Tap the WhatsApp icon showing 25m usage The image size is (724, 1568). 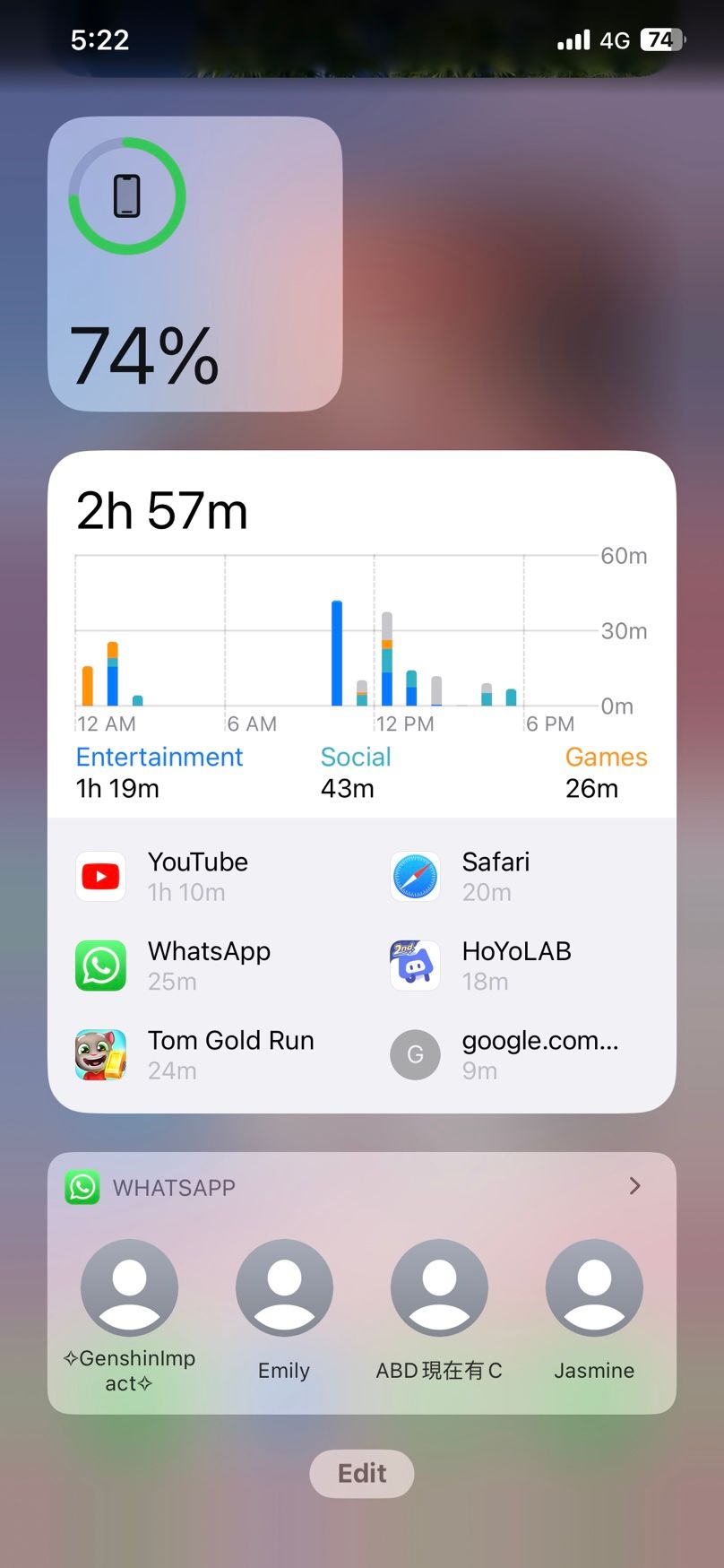100,966
